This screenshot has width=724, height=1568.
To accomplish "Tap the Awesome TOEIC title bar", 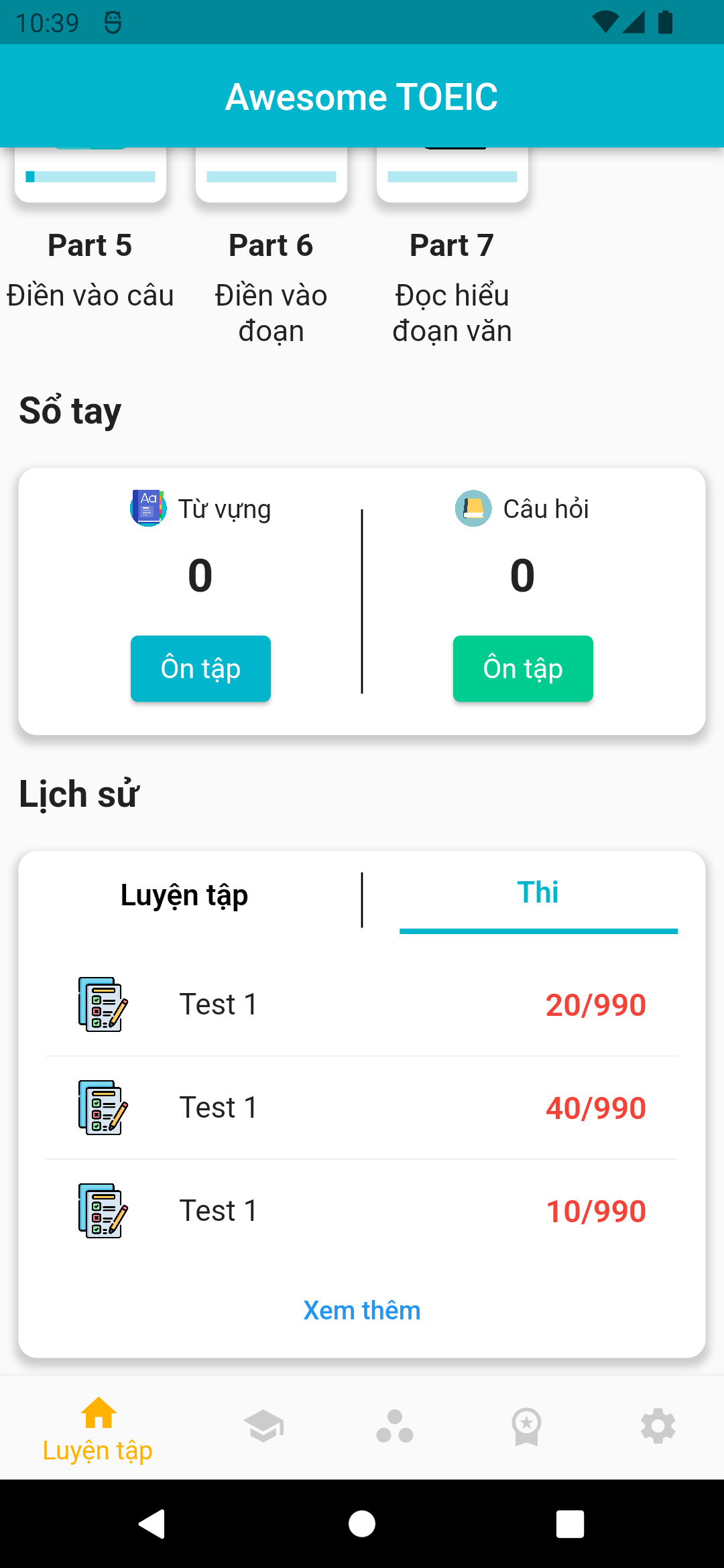I will coord(361,95).
